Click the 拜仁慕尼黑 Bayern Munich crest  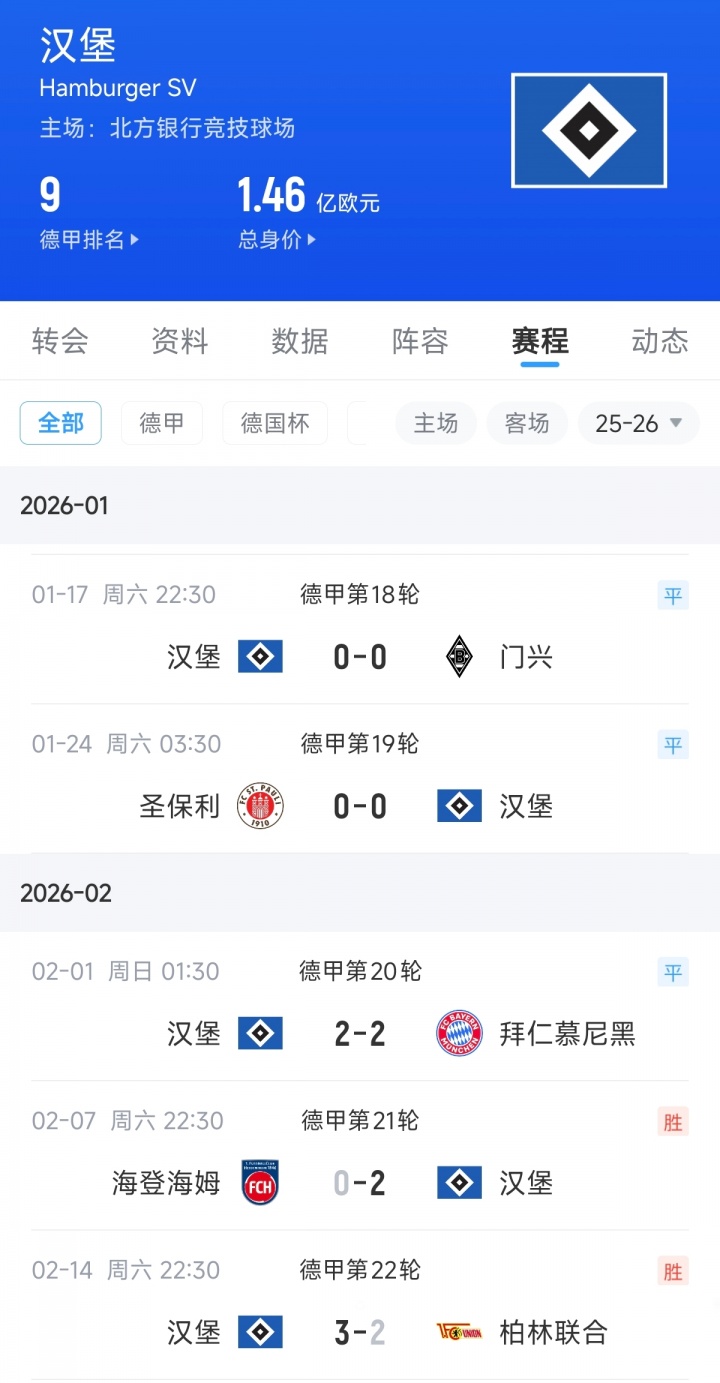click(457, 1034)
